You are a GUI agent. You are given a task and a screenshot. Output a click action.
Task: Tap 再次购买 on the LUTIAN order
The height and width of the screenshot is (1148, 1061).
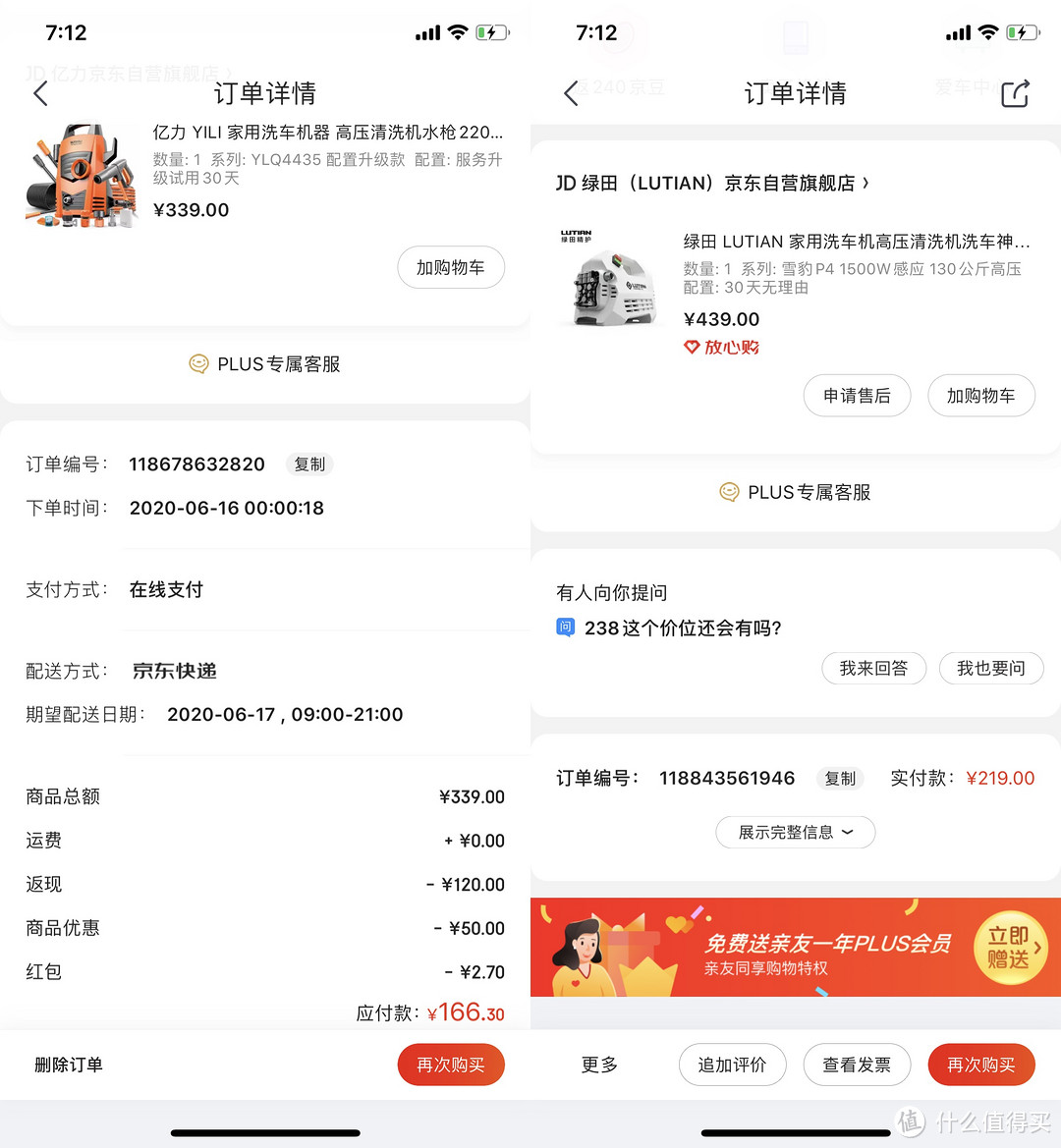(x=980, y=1065)
